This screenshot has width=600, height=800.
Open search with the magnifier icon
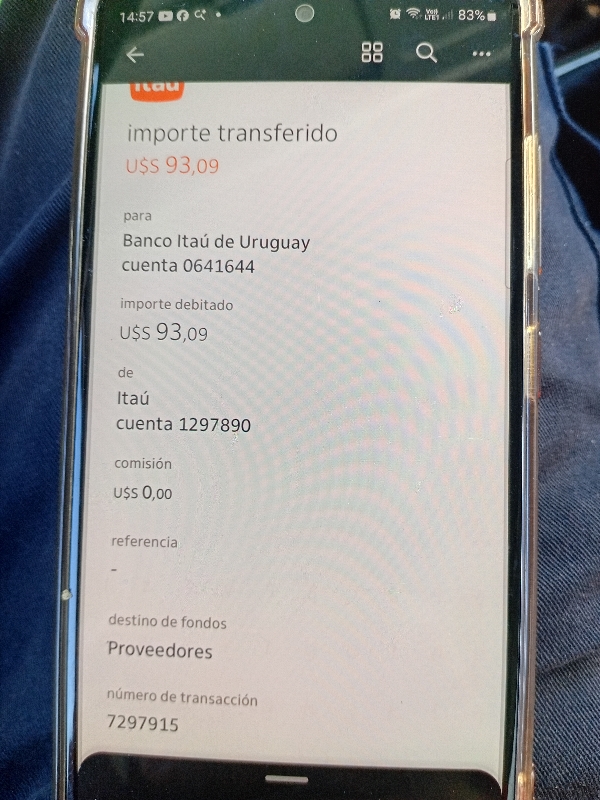click(x=426, y=53)
